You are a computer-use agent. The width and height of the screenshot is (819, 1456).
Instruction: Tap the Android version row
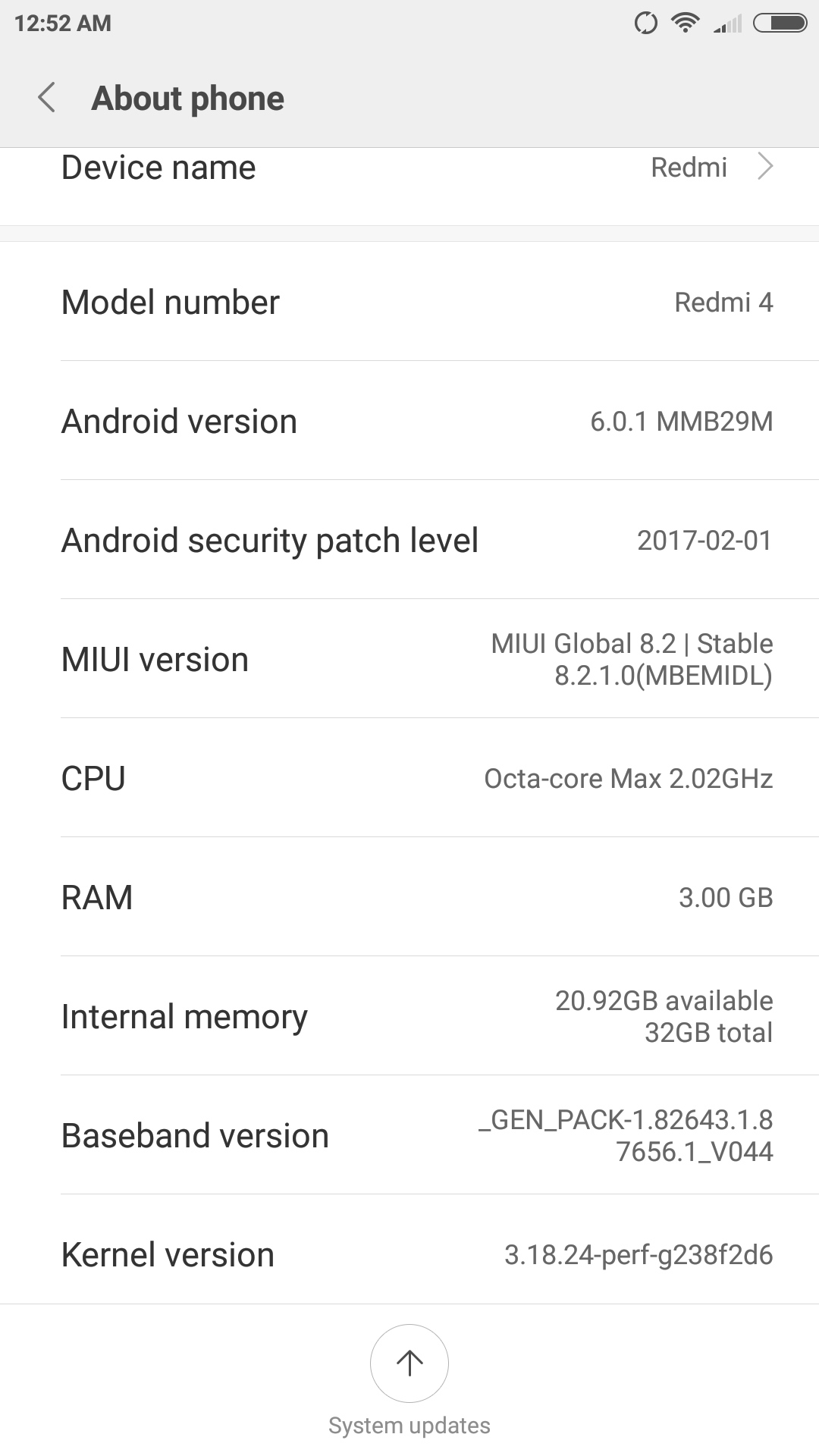pyautogui.click(x=409, y=421)
